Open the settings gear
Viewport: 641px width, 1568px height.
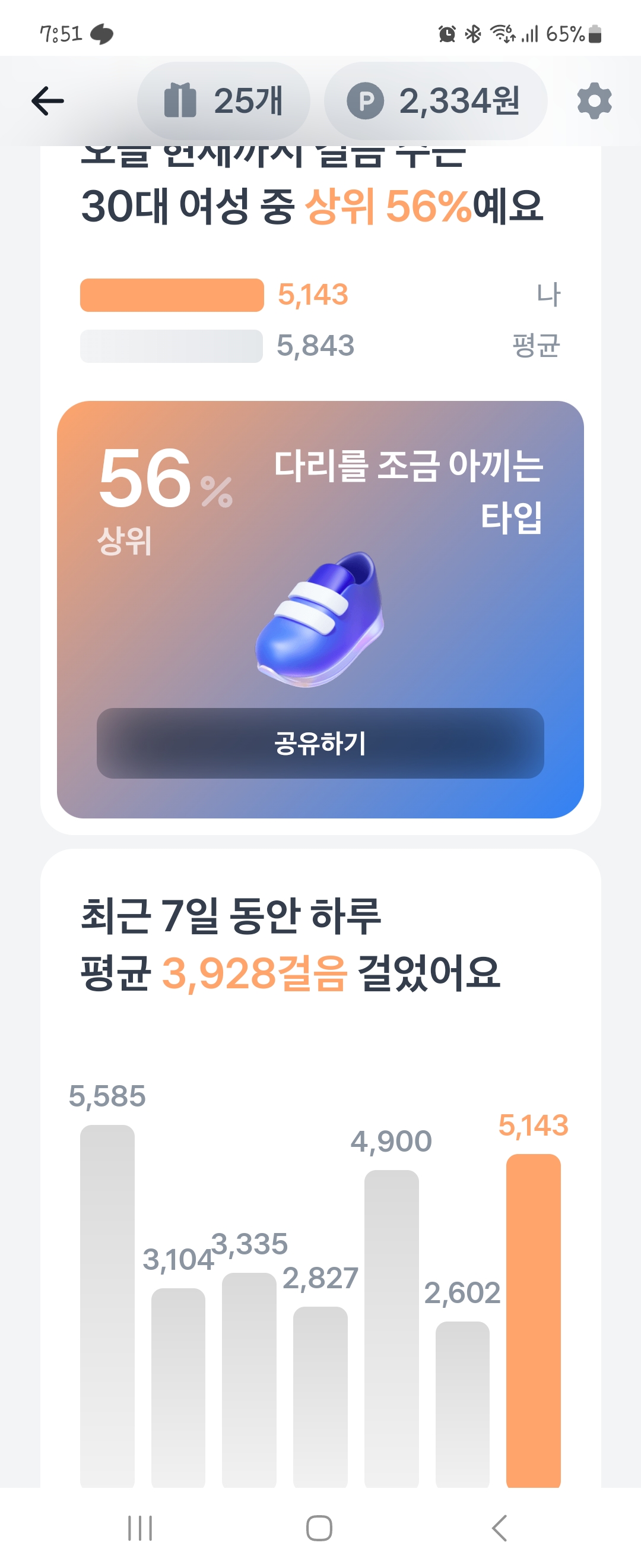coord(594,101)
